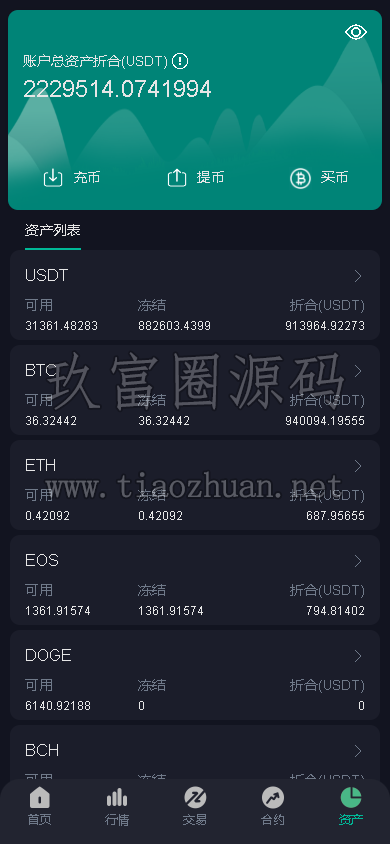Open 提币 to withdraw coins
390x844 pixels.
[196, 178]
